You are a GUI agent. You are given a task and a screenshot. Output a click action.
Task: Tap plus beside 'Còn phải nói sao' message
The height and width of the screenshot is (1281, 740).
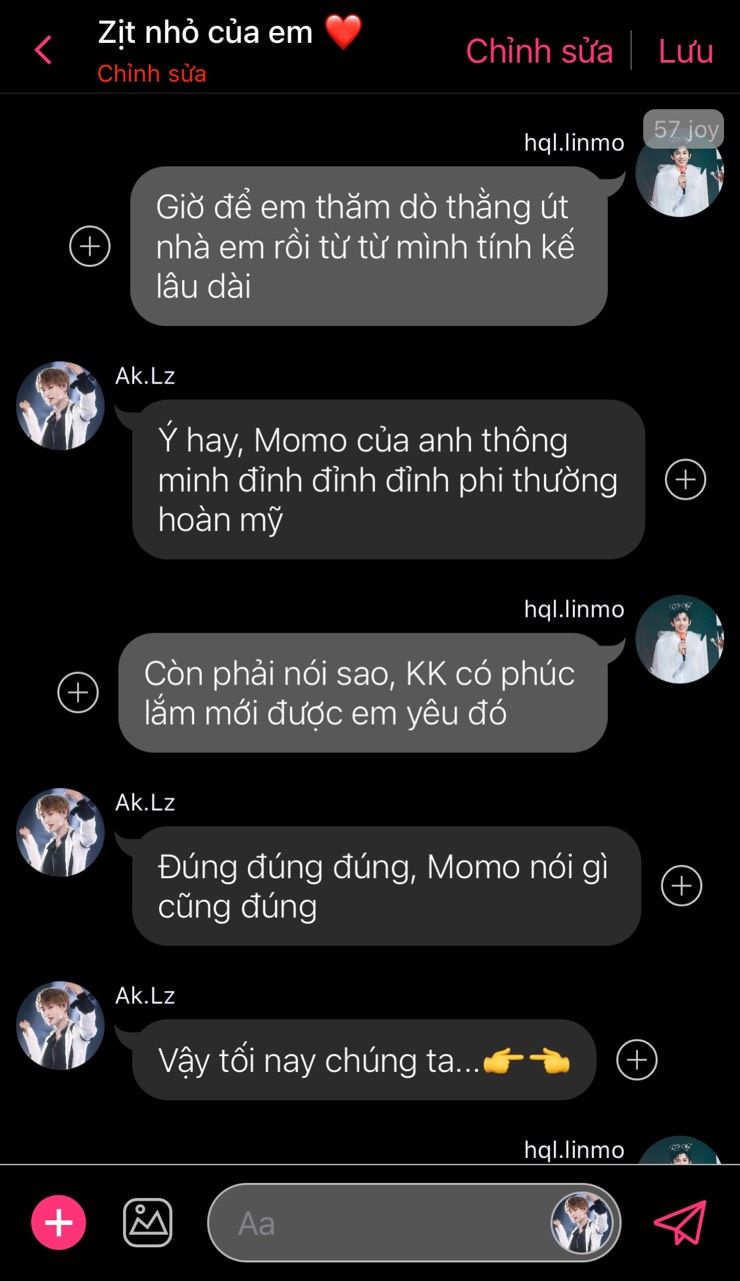(78, 692)
